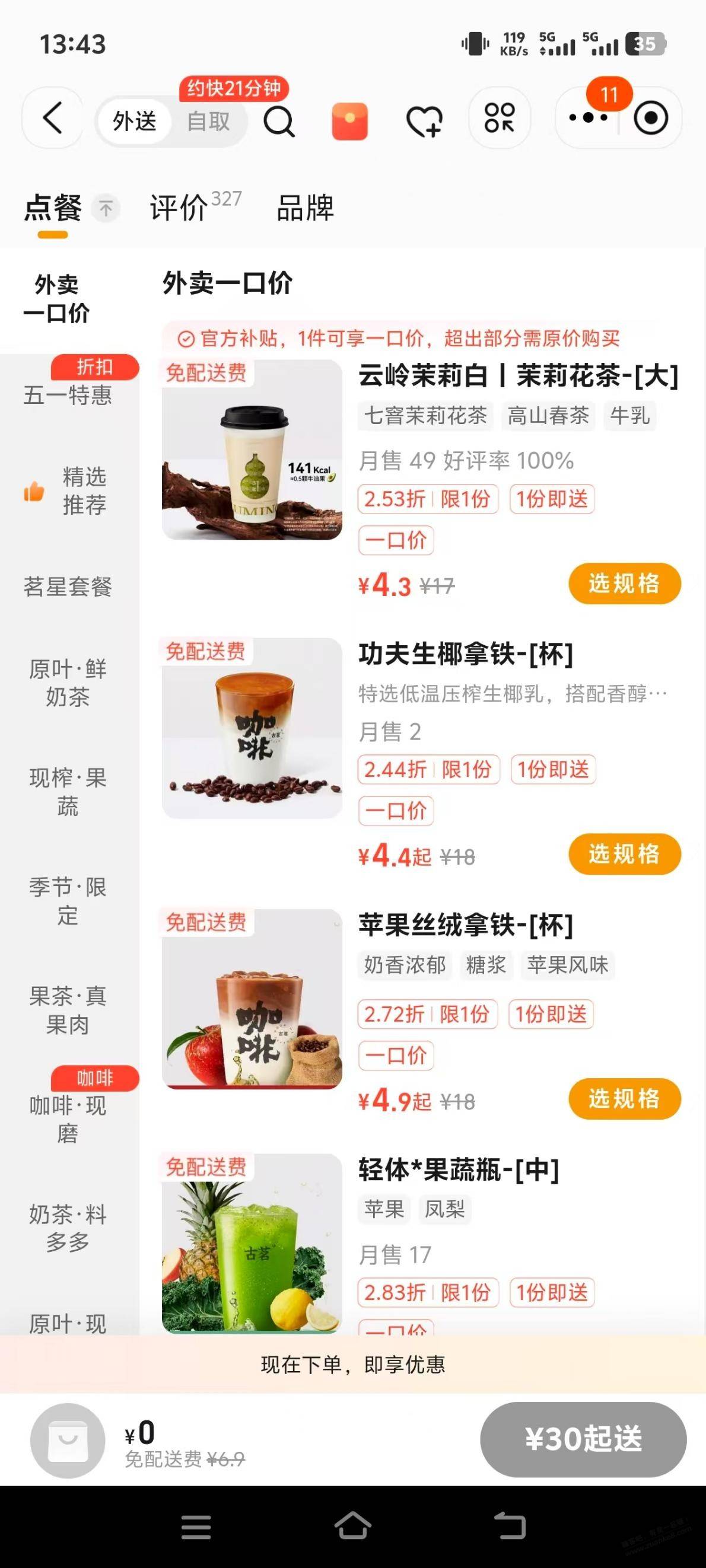Choose specs for 功夫生椰拿铁
Viewport: 706px width, 1568px height.
tap(624, 854)
